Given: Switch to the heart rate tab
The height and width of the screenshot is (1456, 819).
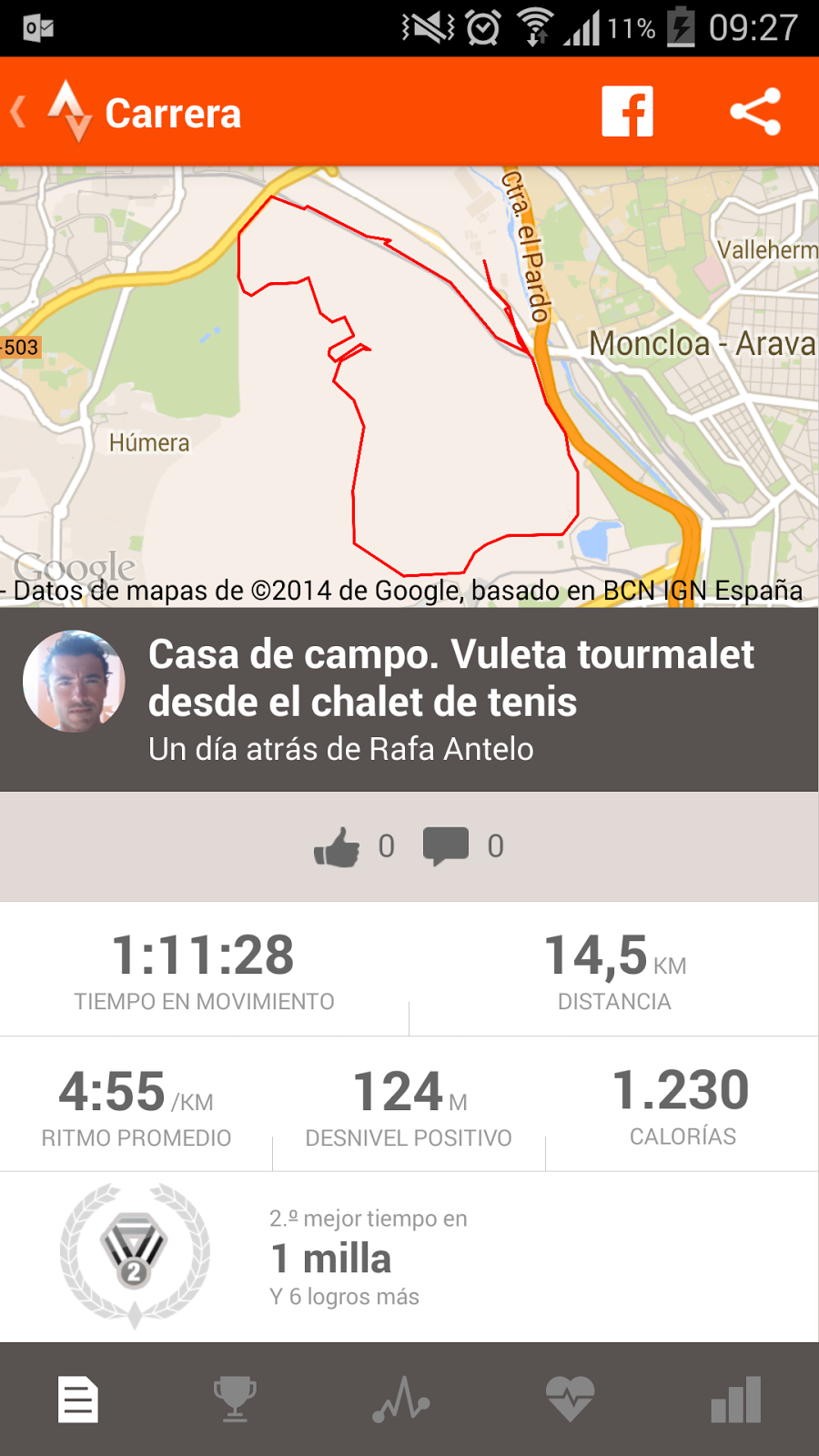Looking at the screenshot, I should [x=570, y=1400].
